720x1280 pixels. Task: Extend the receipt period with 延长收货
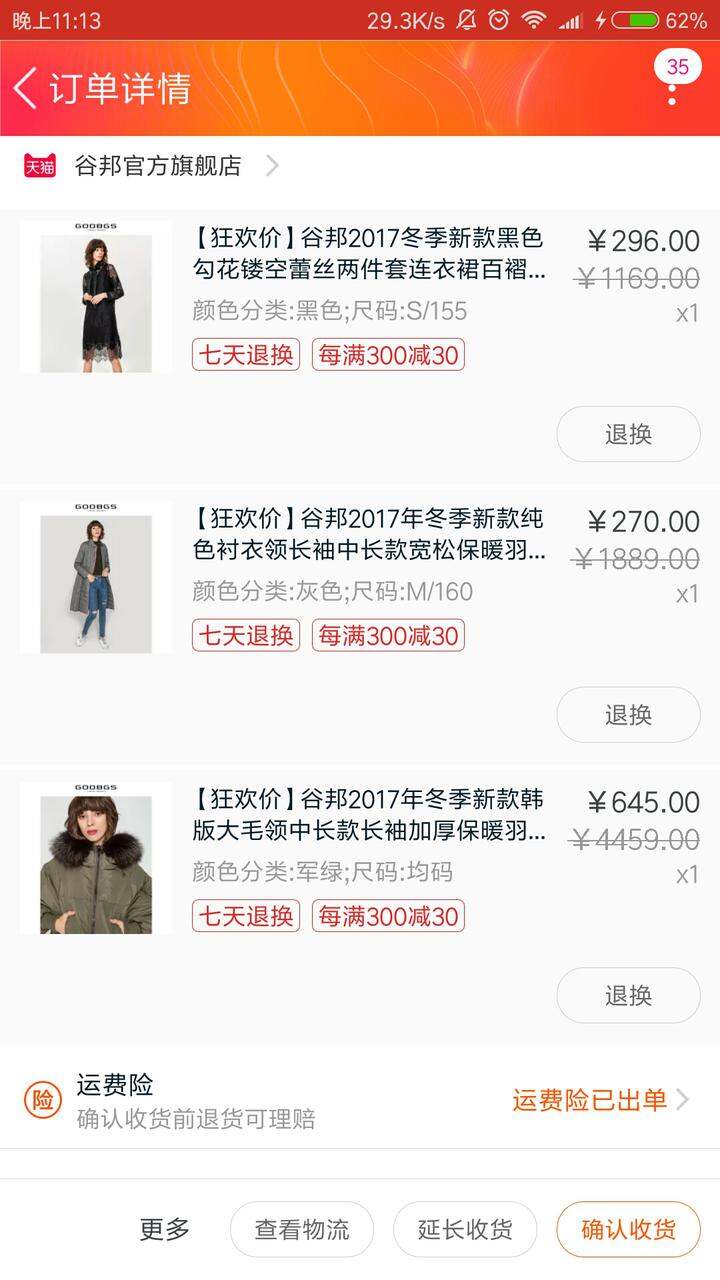pyautogui.click(x=465, y=1229)
